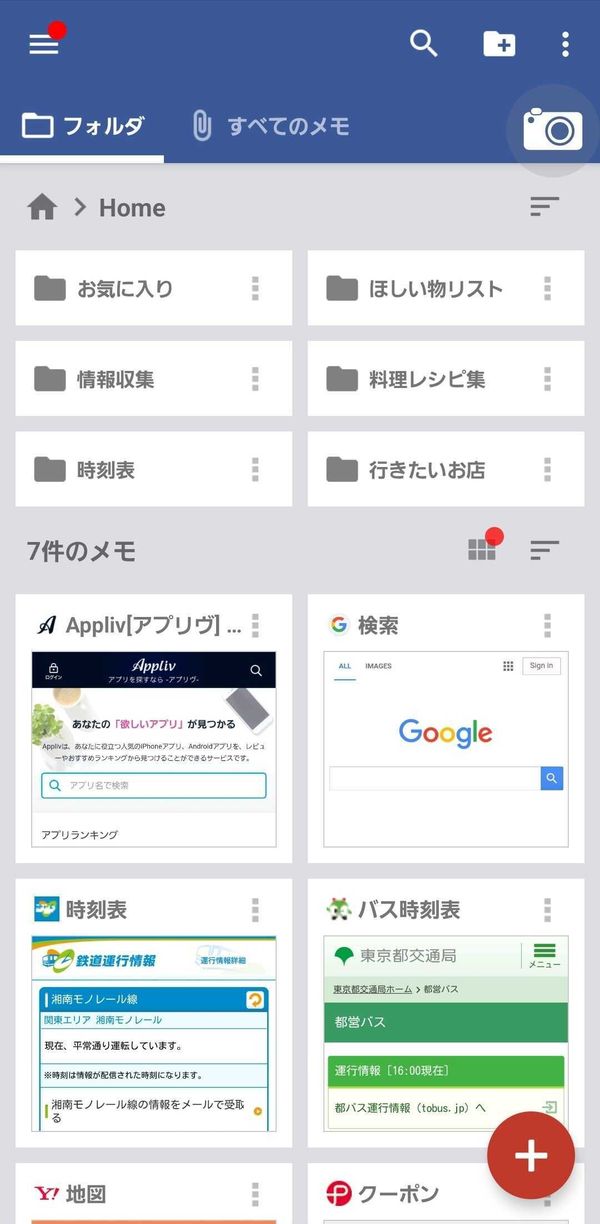
Task: Go to the Home folder icon in breadcrumb
Action: (42, 207)
